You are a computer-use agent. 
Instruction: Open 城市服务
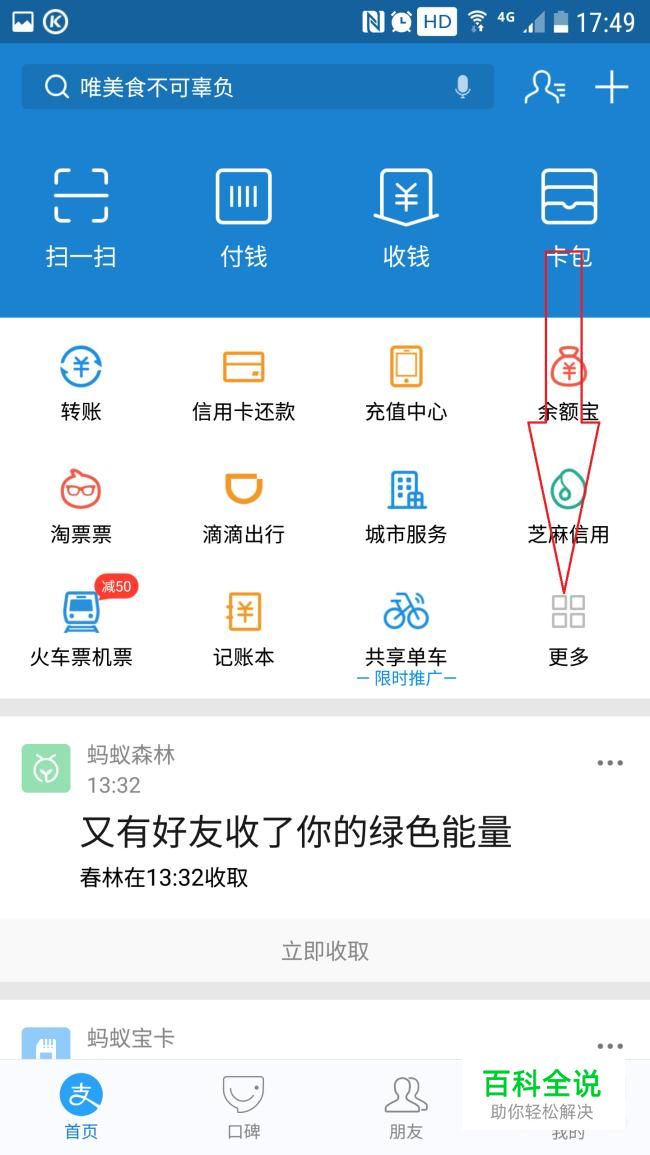(x=406, y=505)
